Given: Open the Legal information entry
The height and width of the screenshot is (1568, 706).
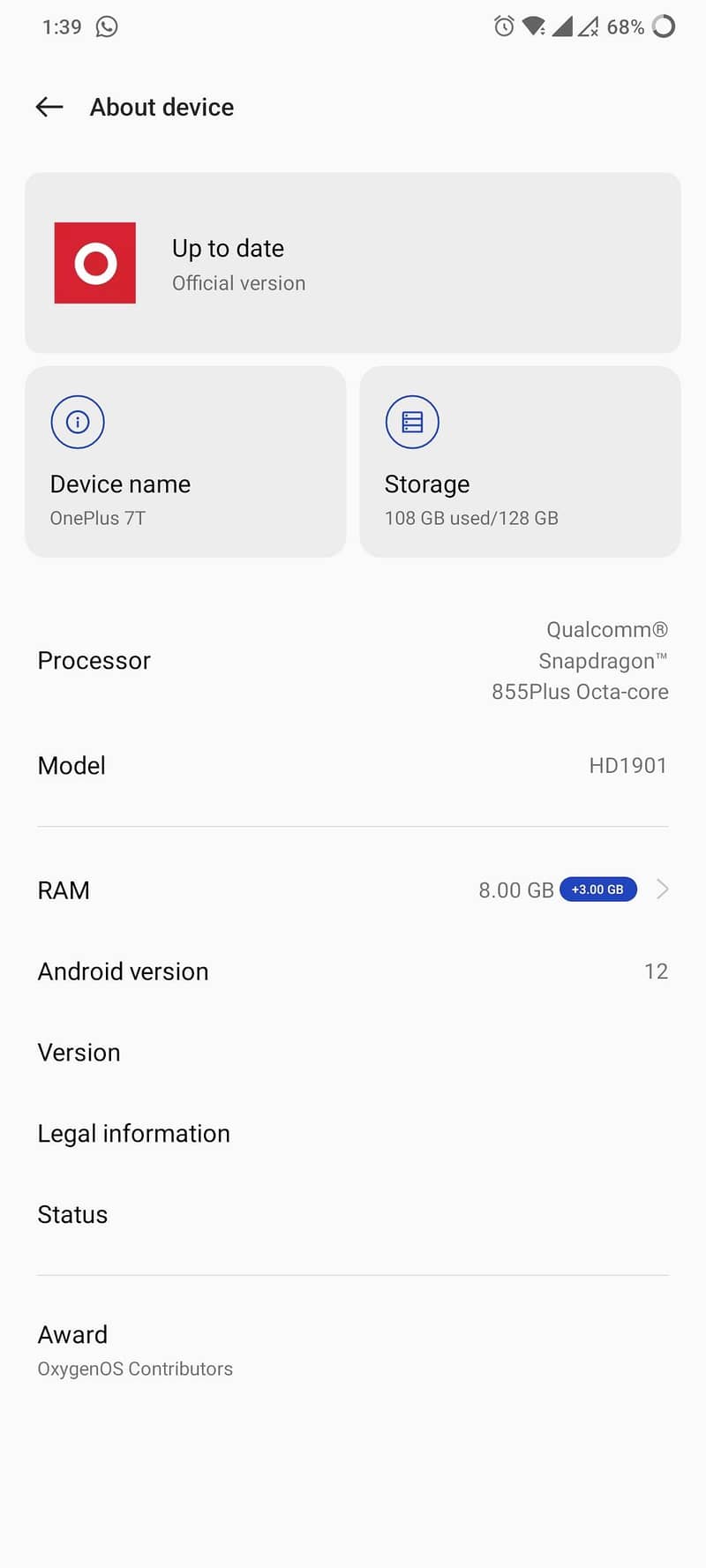Looking at the screenshot, I should click(x=352, y=1133).
